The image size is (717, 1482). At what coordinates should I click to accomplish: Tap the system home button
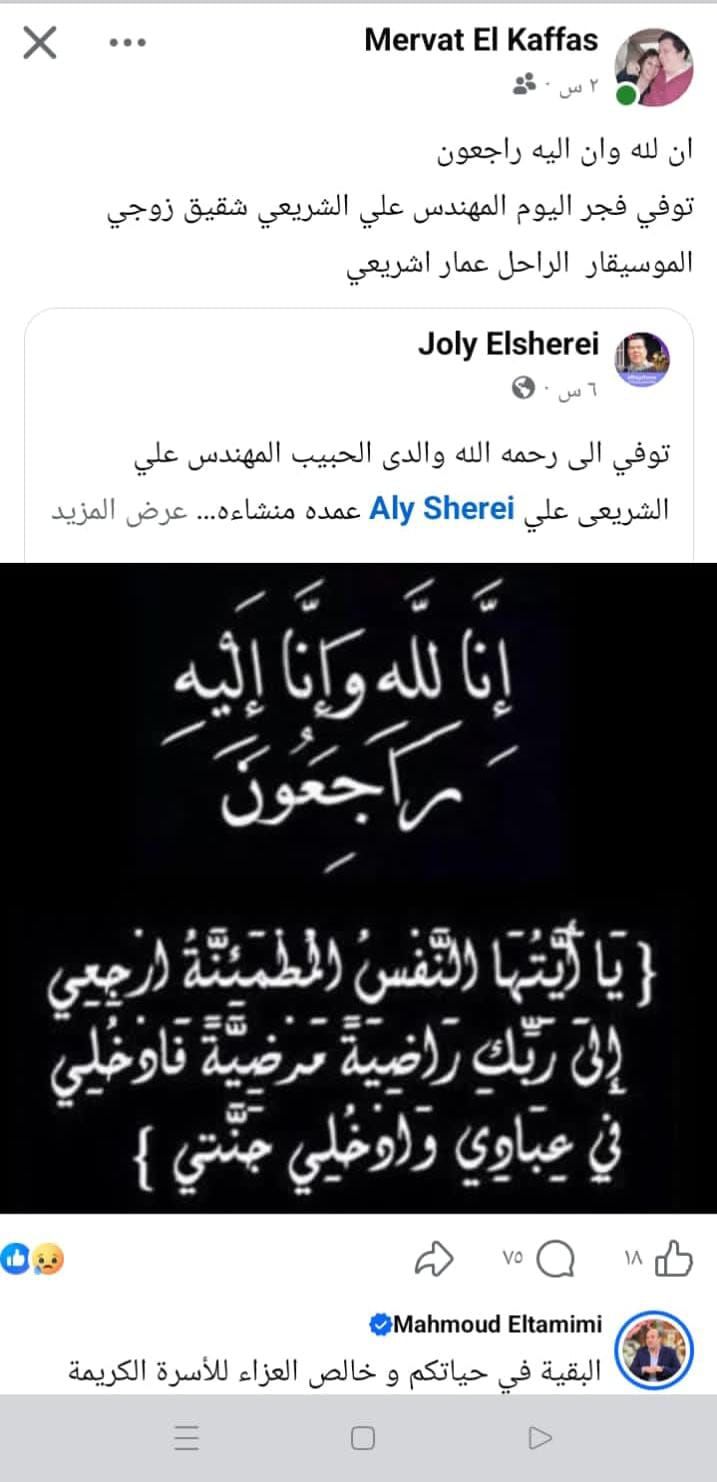363,1438
